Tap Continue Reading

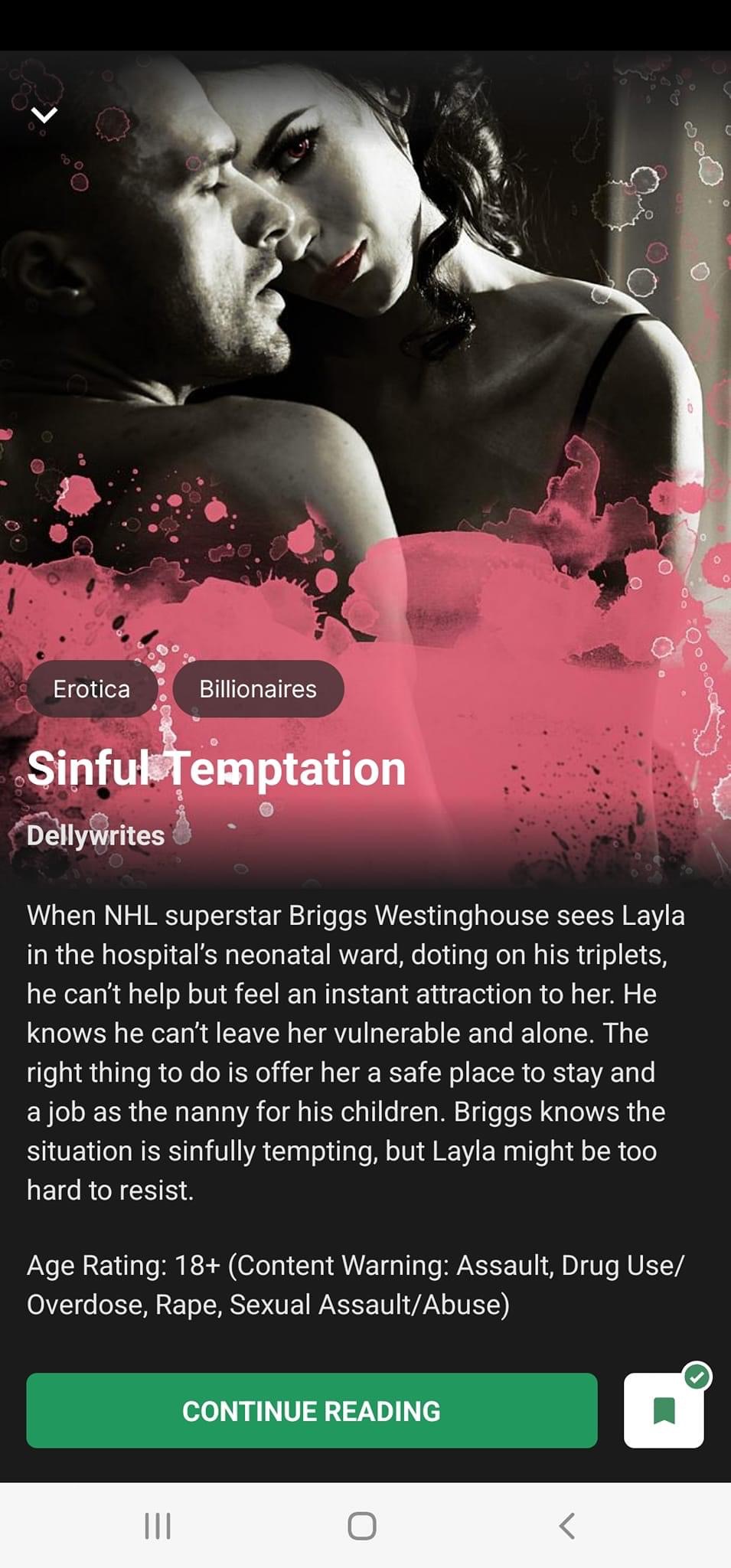point(312,1410)
